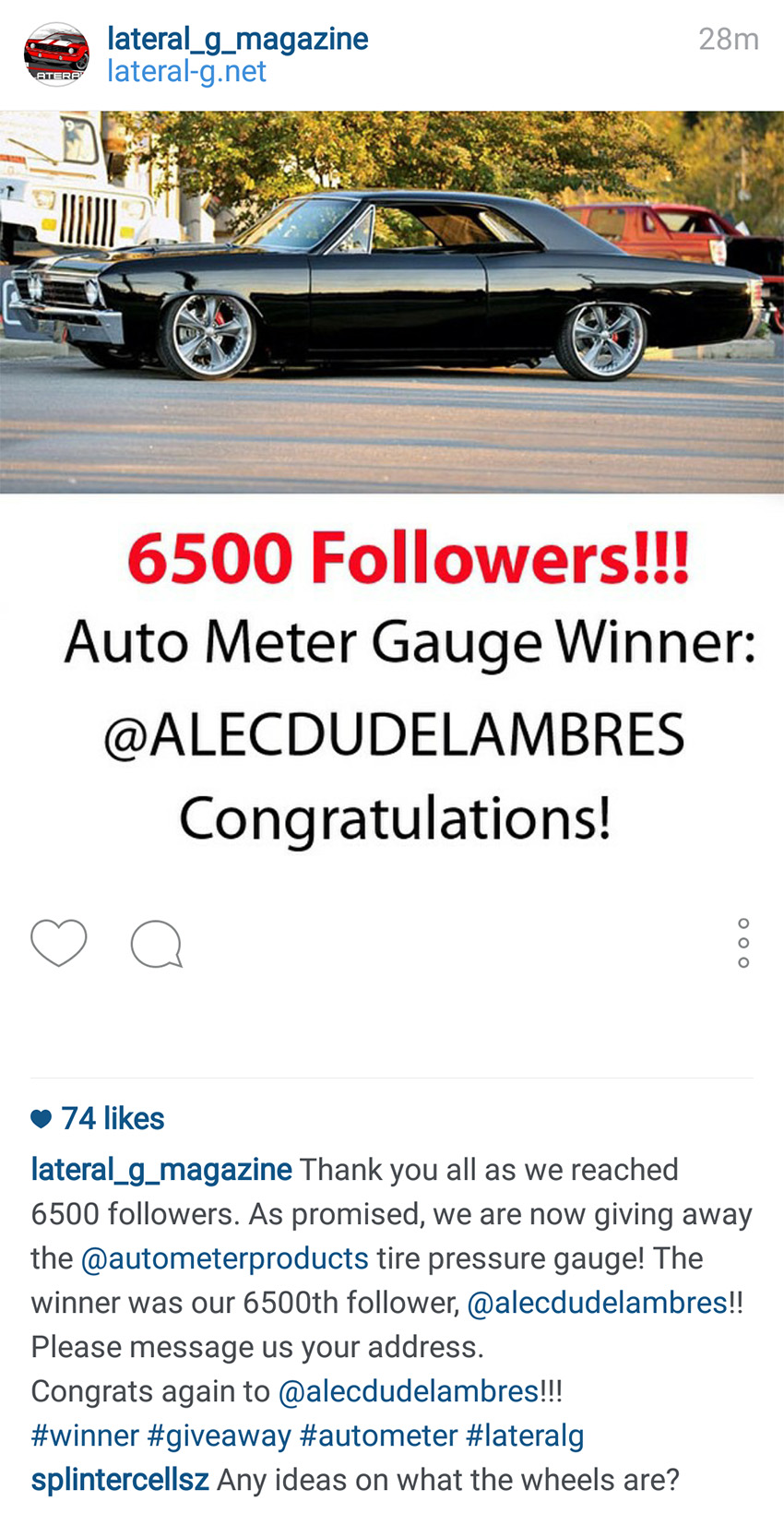Open the #winner hashtag
Screen dimensions: 784x1525
pyautogui.click(x=84, y=1436)
